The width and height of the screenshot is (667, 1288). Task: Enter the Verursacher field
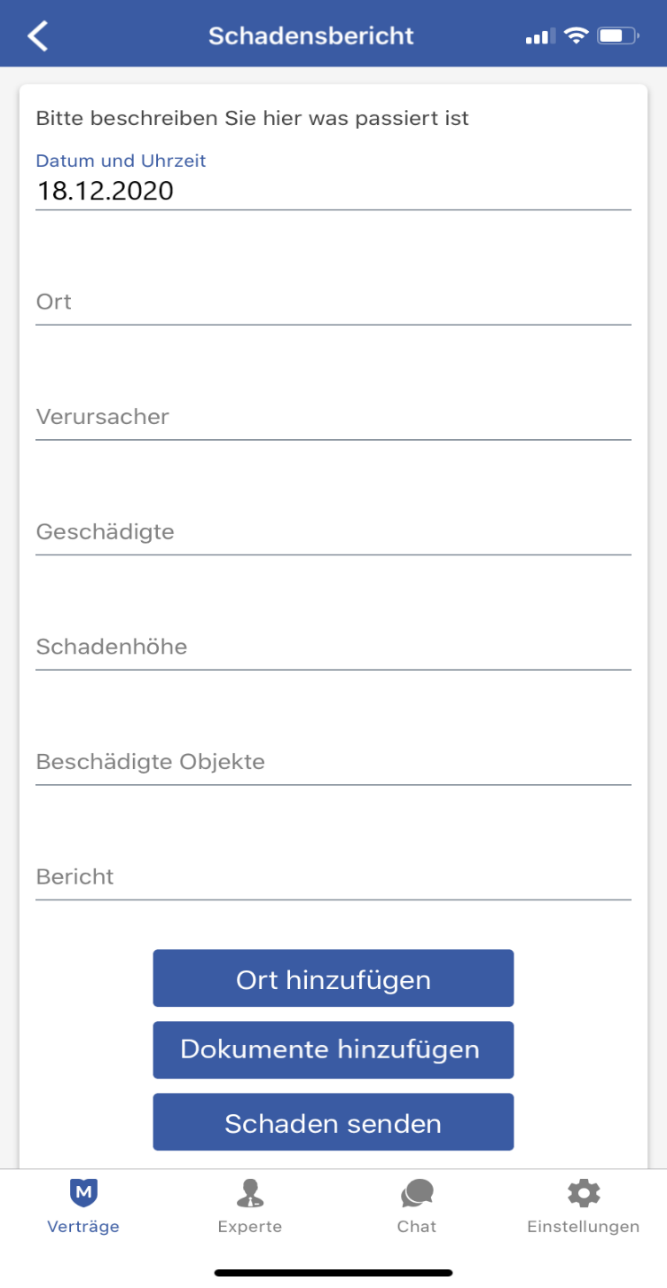(333, 417)
